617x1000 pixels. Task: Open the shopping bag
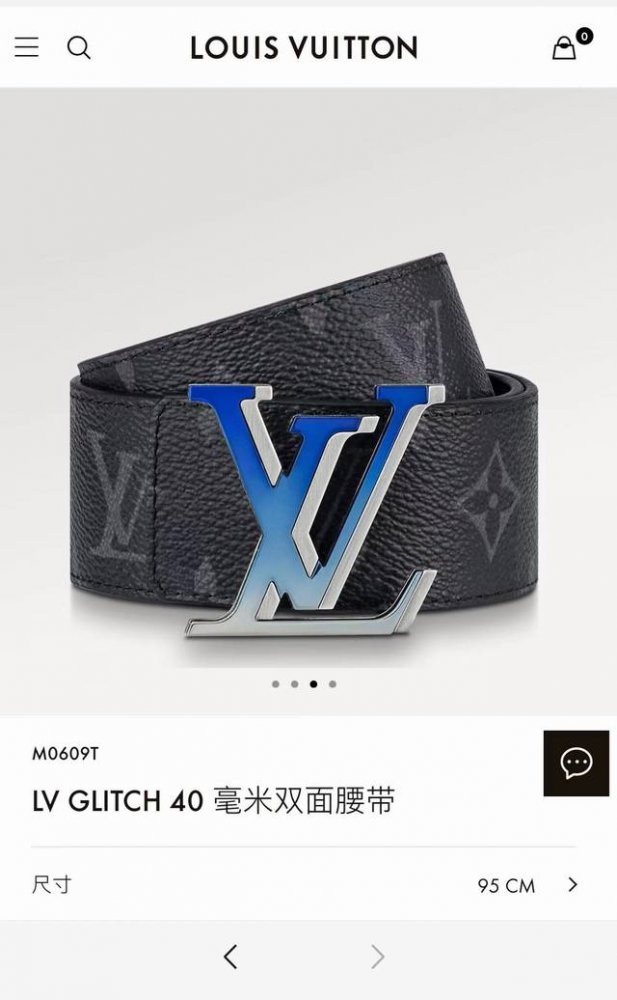564,48
